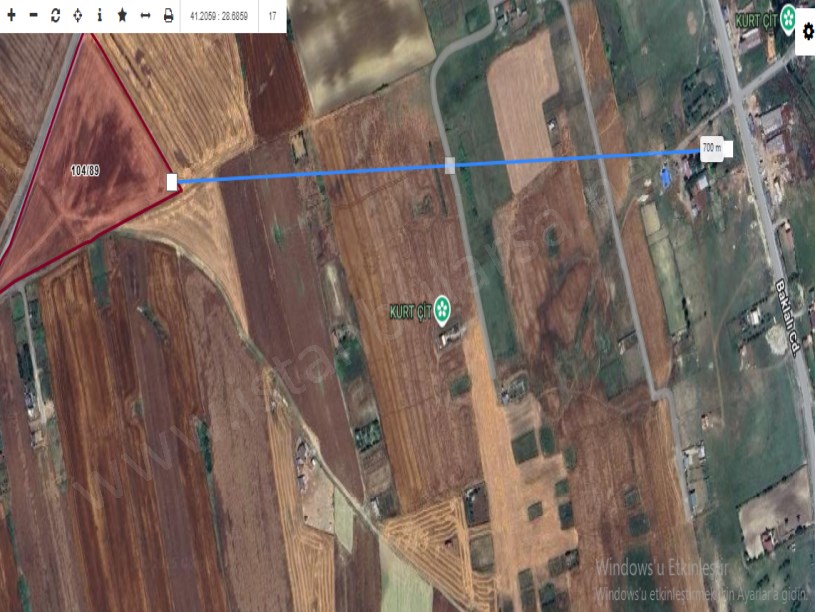
Task: Refresh the map view
Action: pyautogui.click(x=55, y=16)
